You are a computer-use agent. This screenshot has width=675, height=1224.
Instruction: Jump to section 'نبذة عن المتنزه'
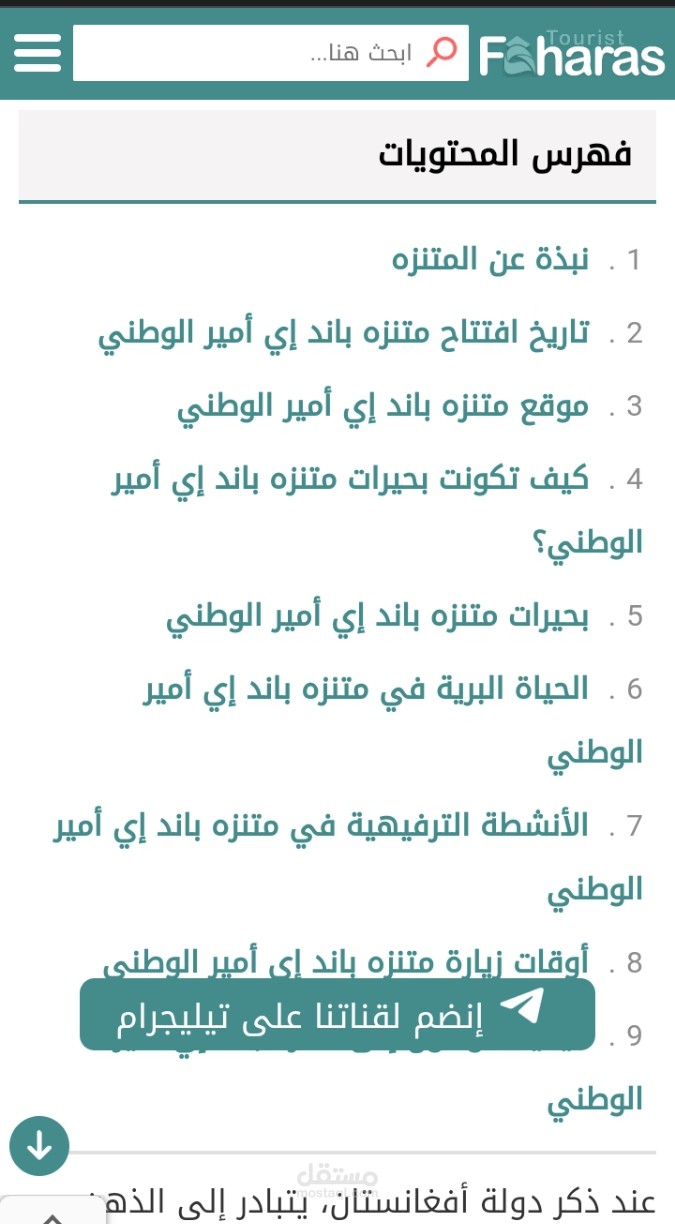tap(490, 260)
